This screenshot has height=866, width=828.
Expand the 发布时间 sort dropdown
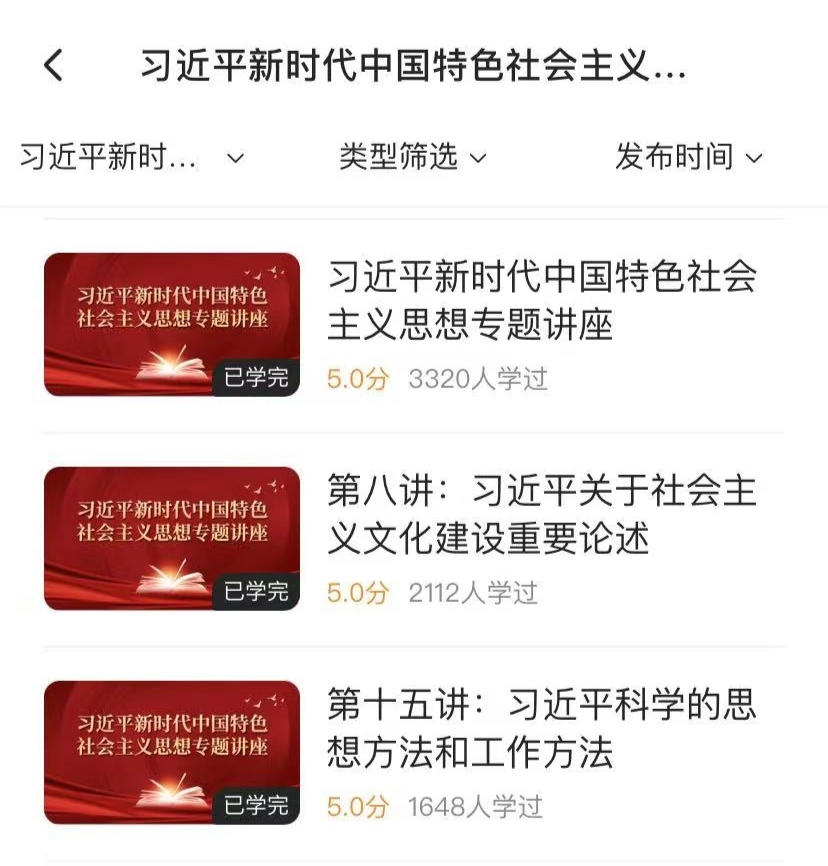[689, 157]
